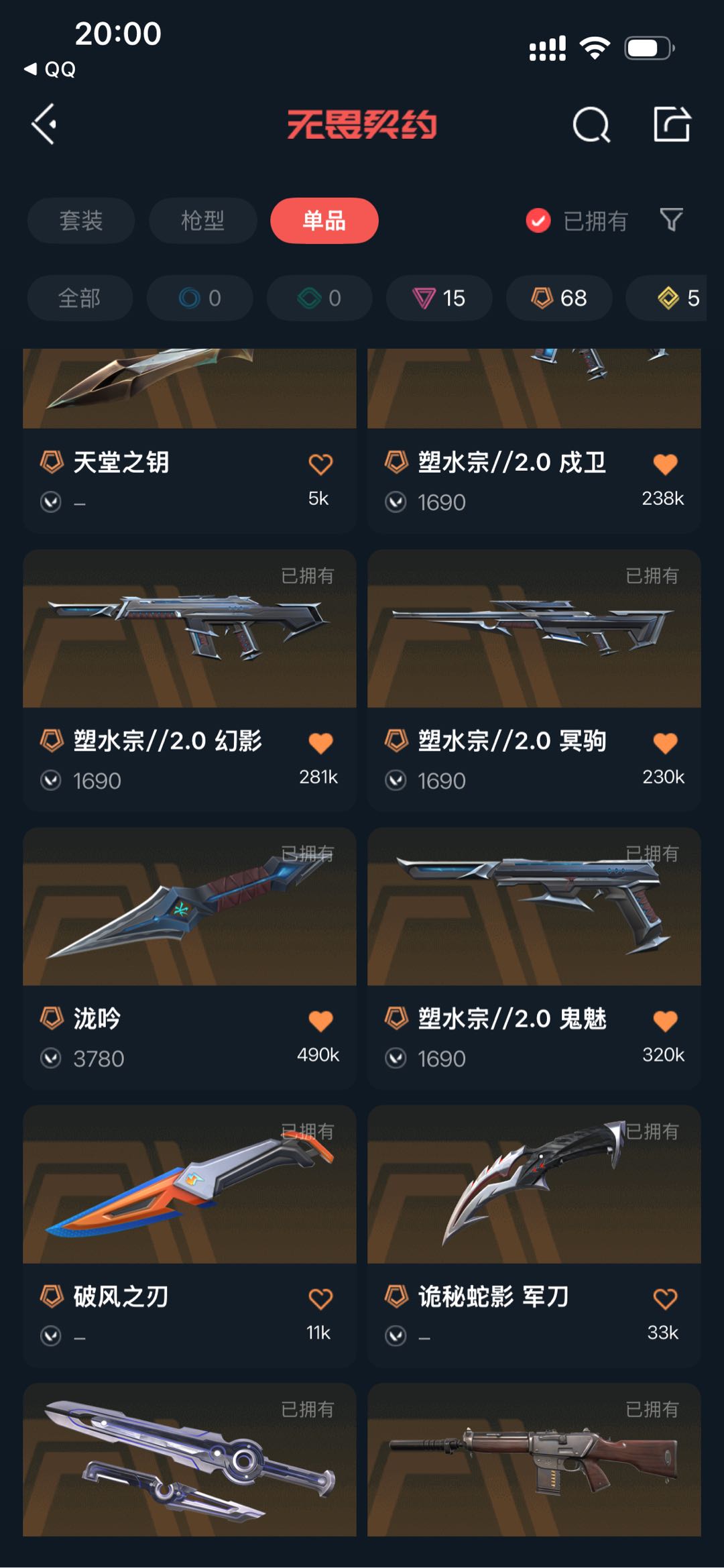Tap the share icon in the header

click(x=672, y=124)
